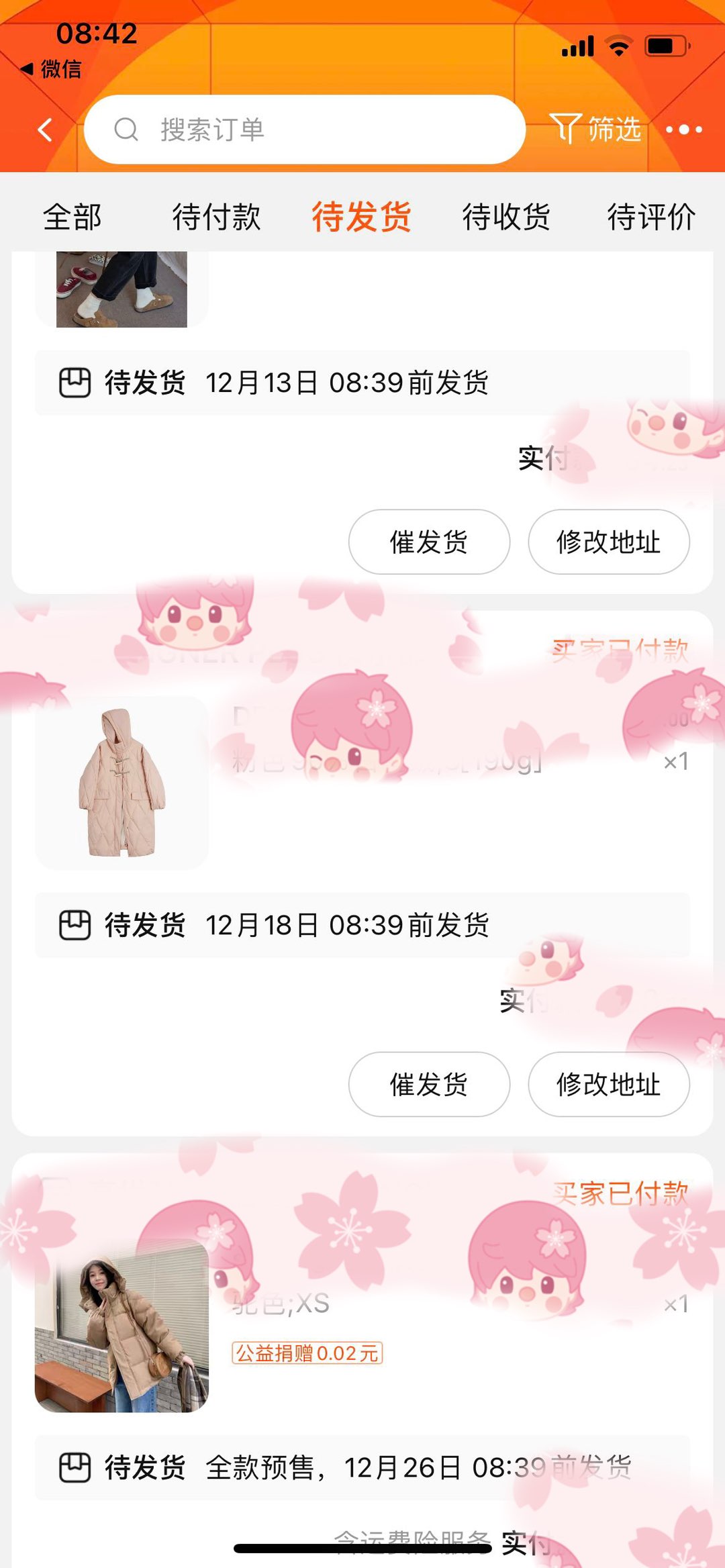Open the brown hooded jacket presale order
725x1568 pixels.
[122, 1325]
